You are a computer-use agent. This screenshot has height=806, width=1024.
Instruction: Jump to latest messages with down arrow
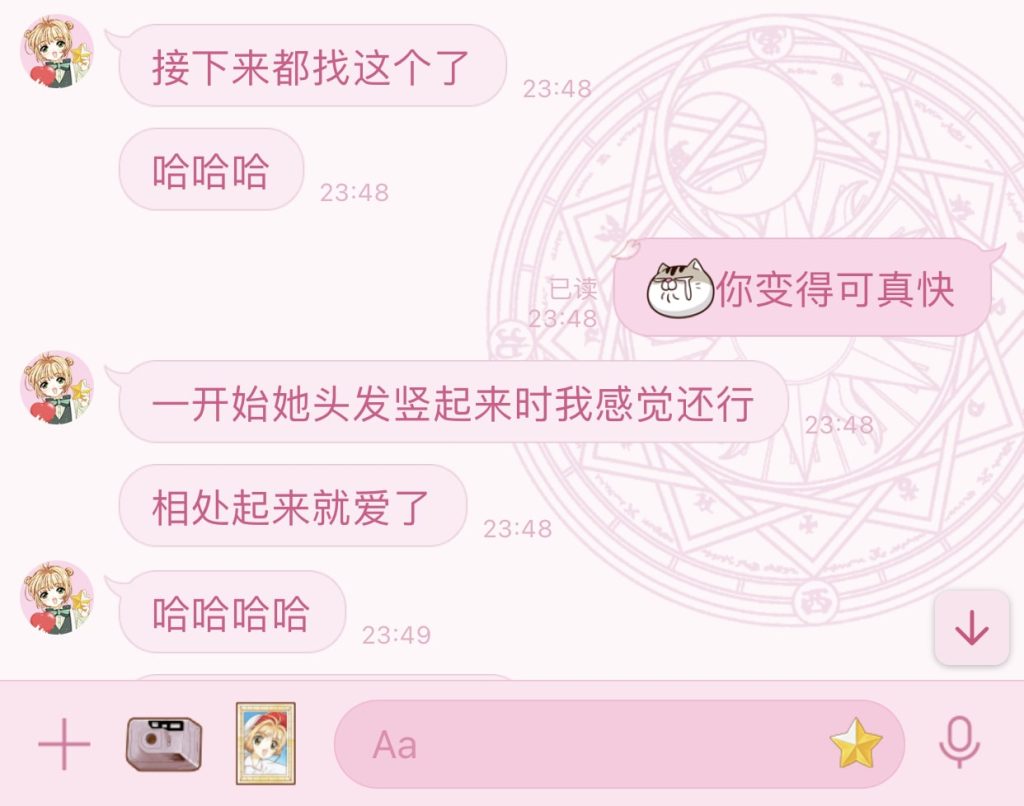[971, 628]
